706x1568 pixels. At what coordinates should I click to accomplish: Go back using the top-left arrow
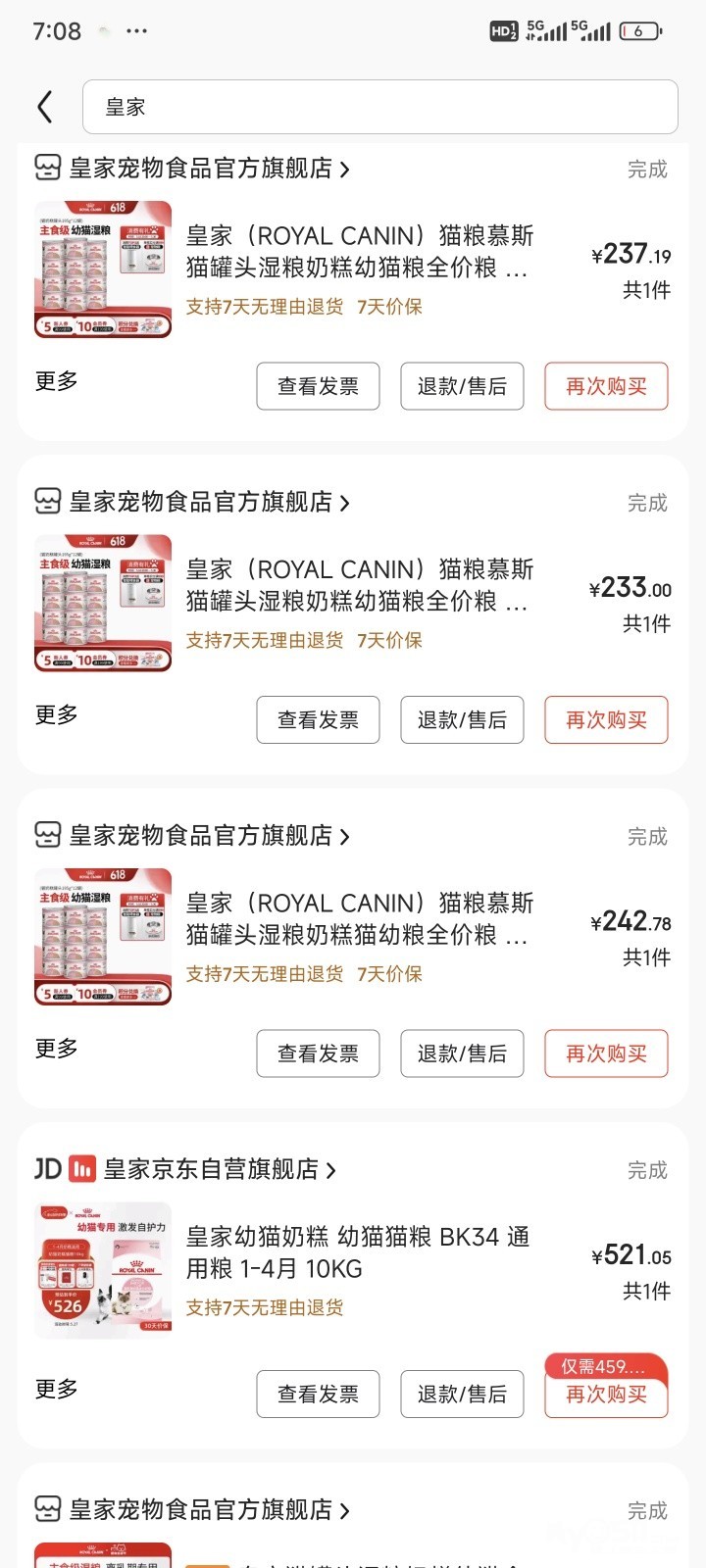[45, 107]
